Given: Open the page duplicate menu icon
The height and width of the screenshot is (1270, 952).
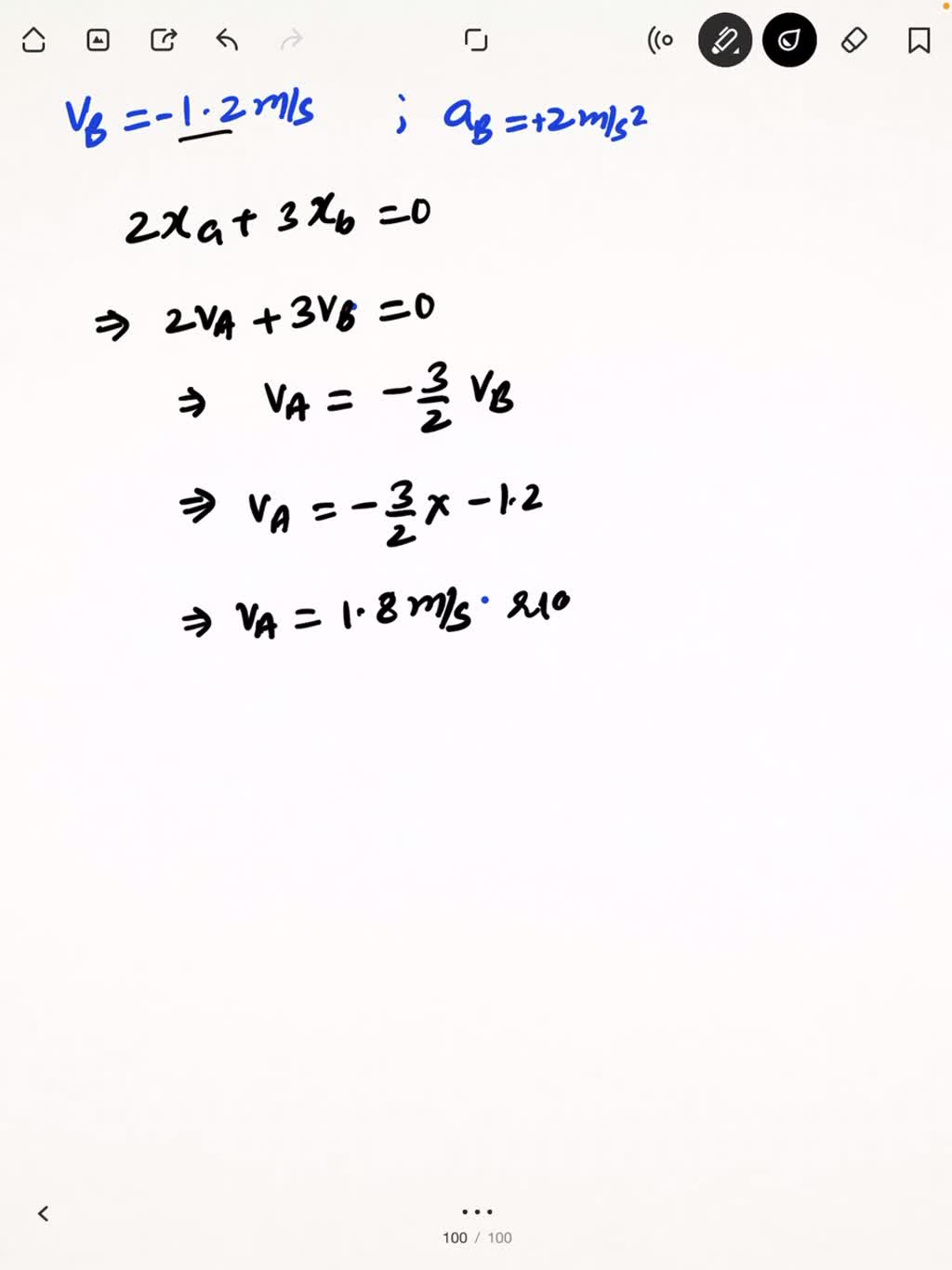Looking at the screenshot, I should [476, 40].
